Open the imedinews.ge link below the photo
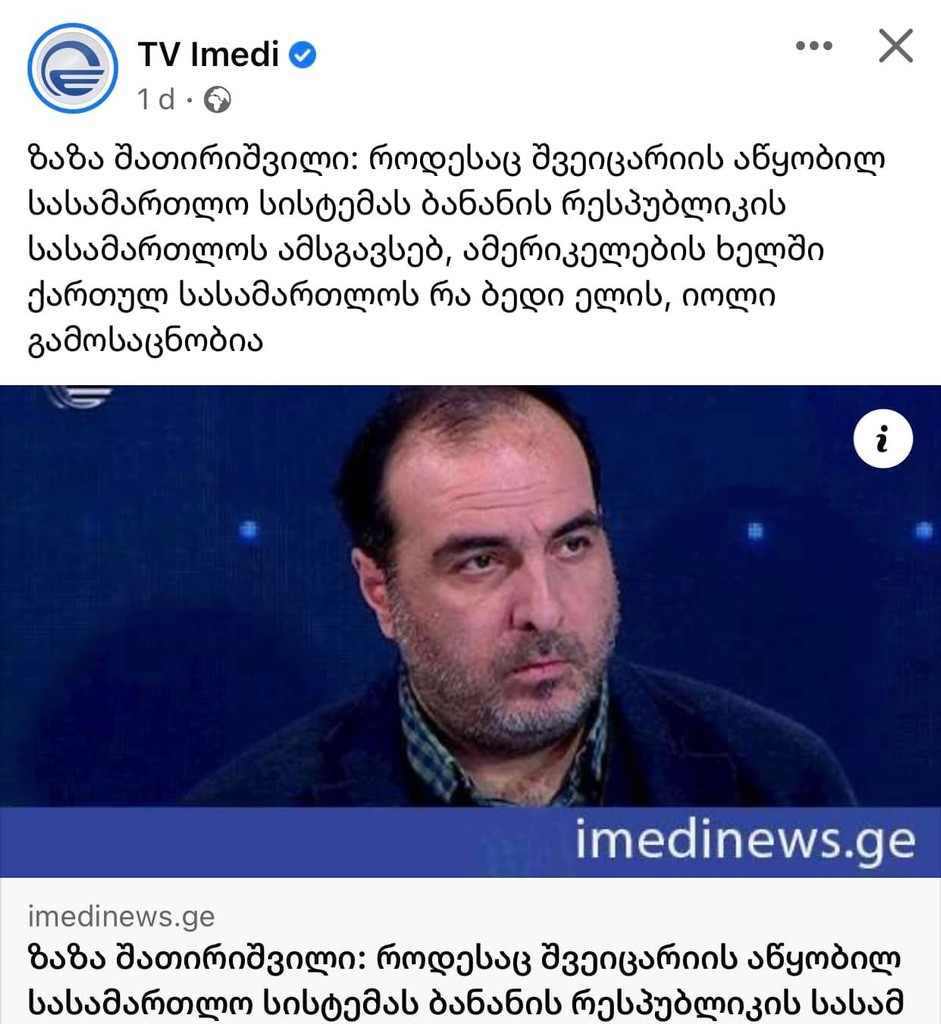The width and height of the screenshot is (941, 1024). tap(121, 915)
